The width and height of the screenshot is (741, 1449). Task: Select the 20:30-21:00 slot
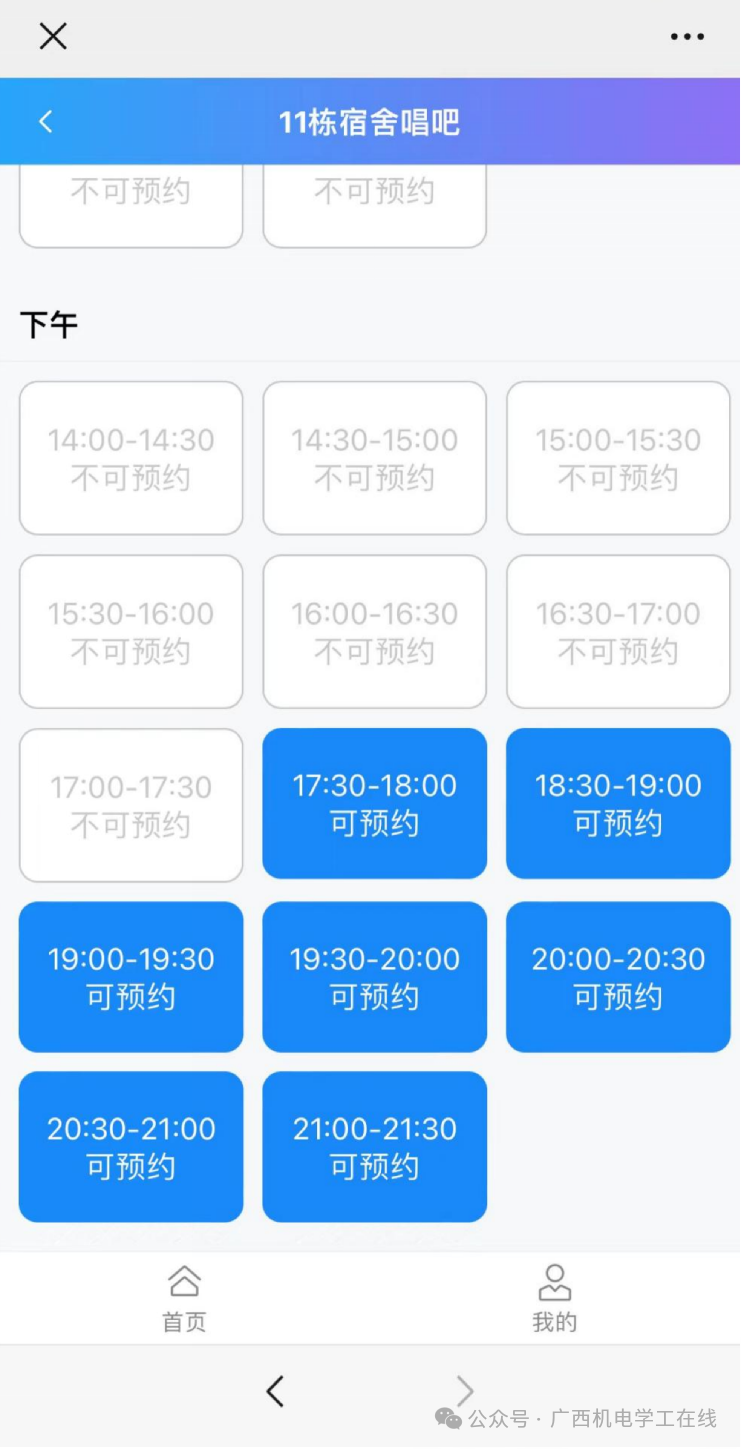point(131,1147)
